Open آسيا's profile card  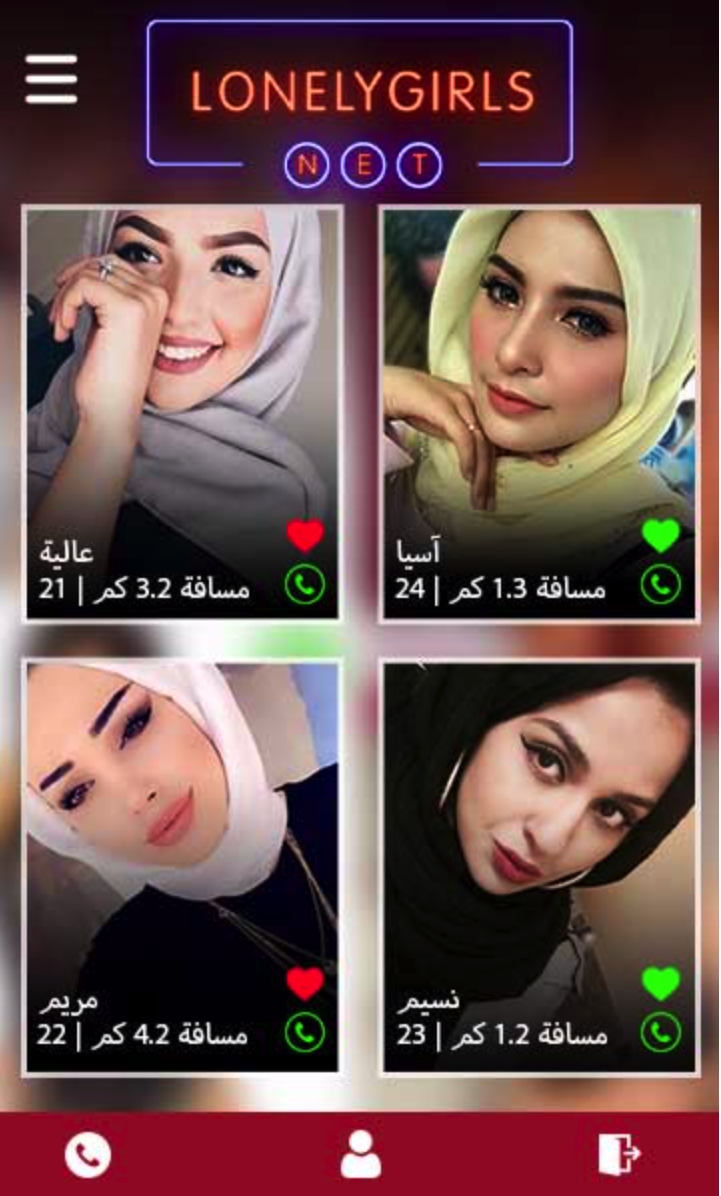coord(540,380)
